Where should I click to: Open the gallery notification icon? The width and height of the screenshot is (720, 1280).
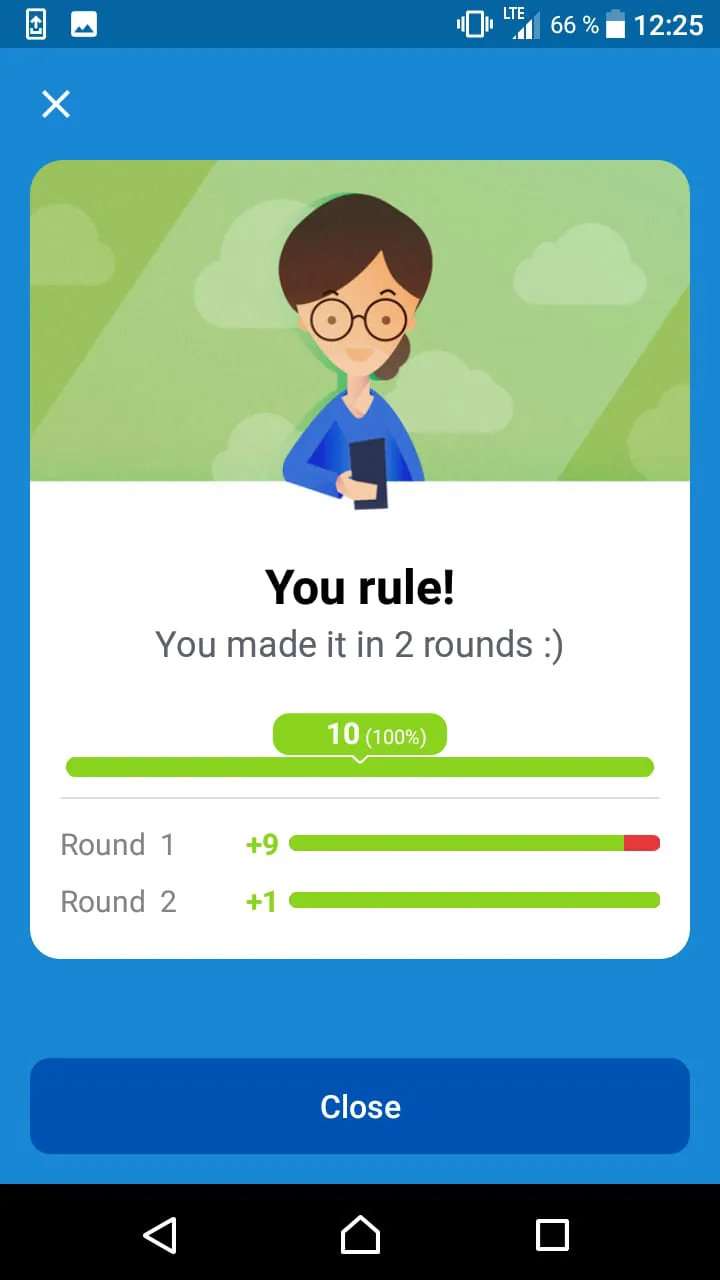(x=84, y=24)
